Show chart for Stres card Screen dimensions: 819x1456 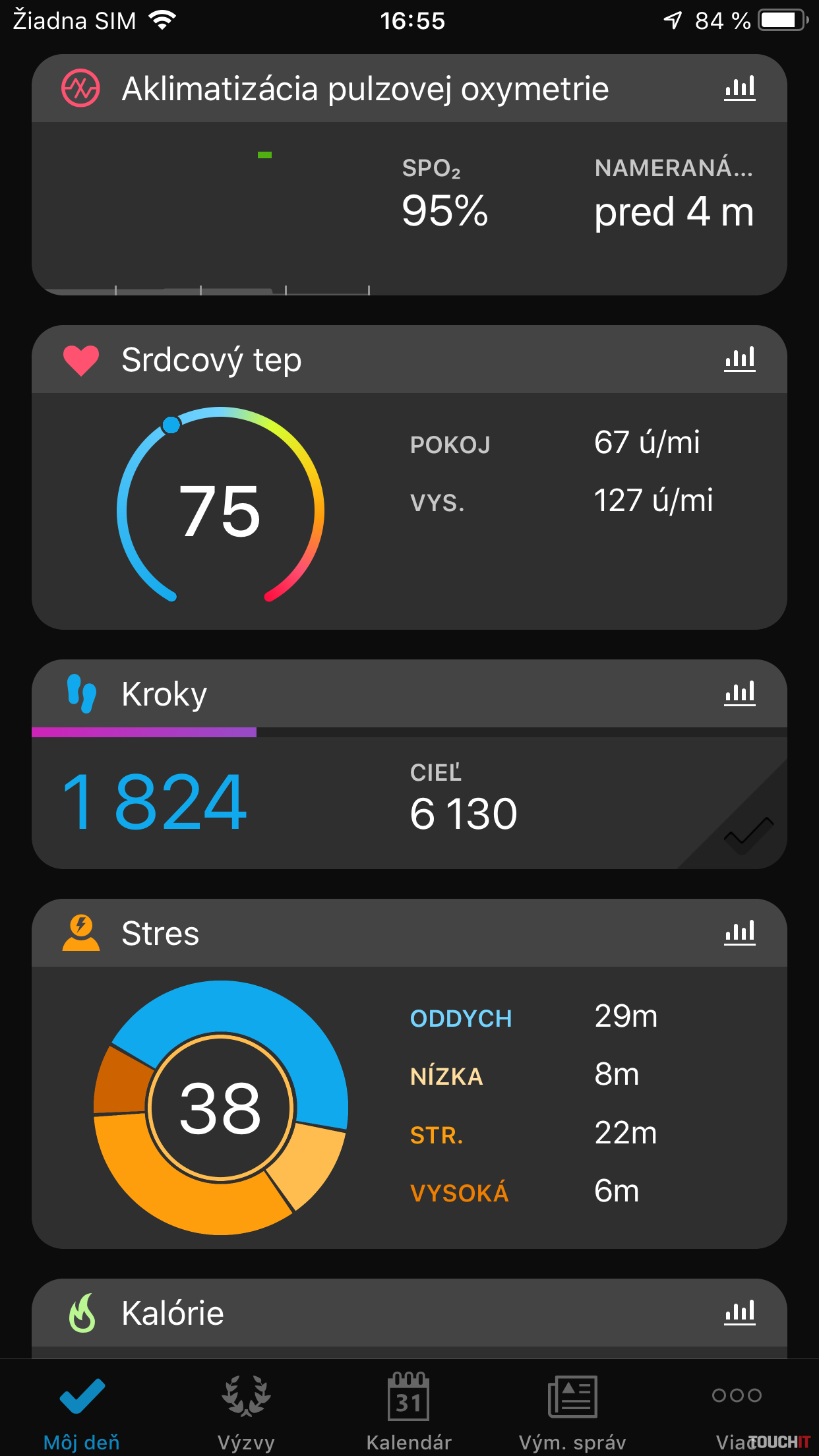pyautogui.click(x=739, y=933)
